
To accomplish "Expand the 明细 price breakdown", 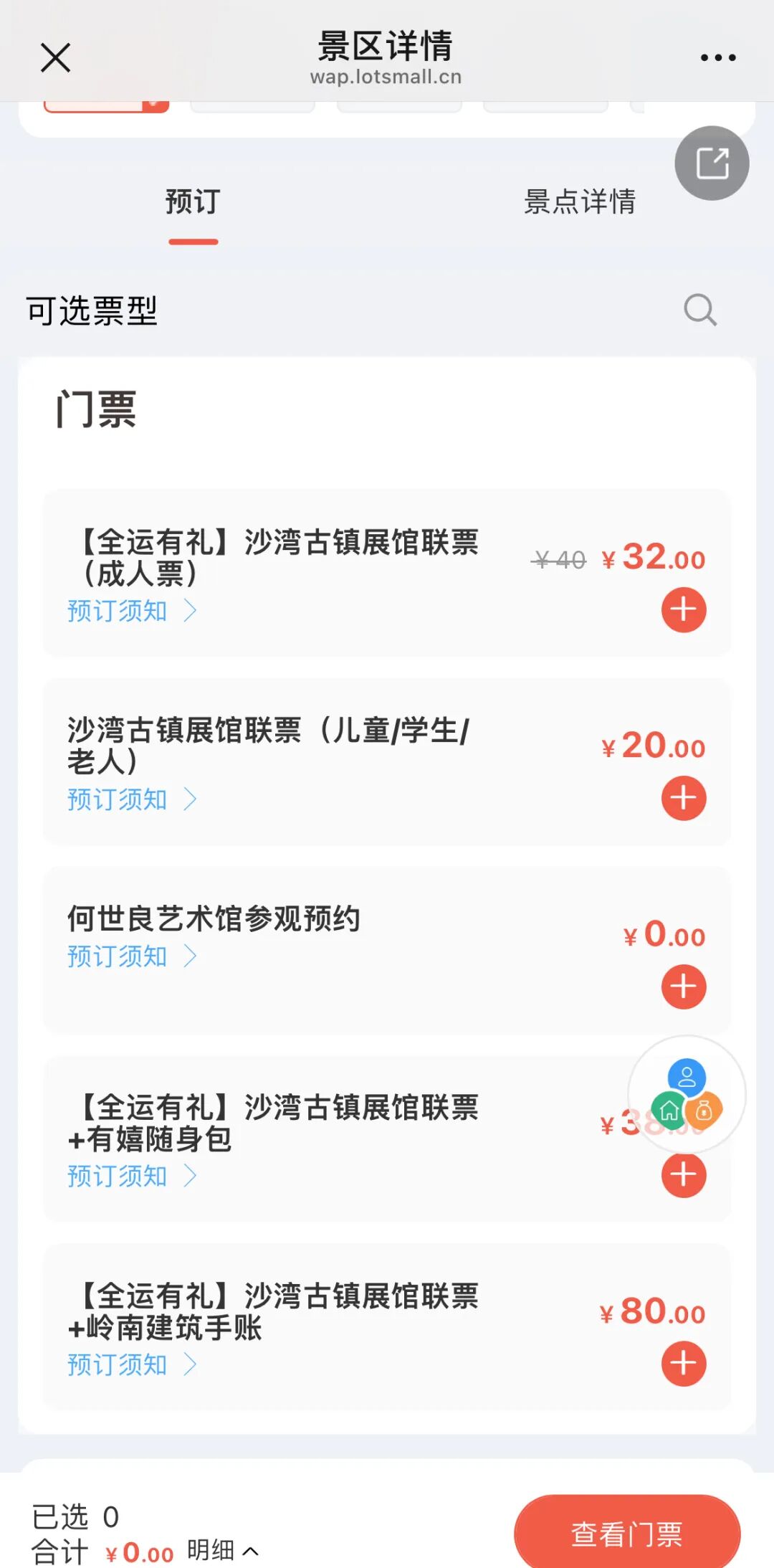I will click(222, 1551).
